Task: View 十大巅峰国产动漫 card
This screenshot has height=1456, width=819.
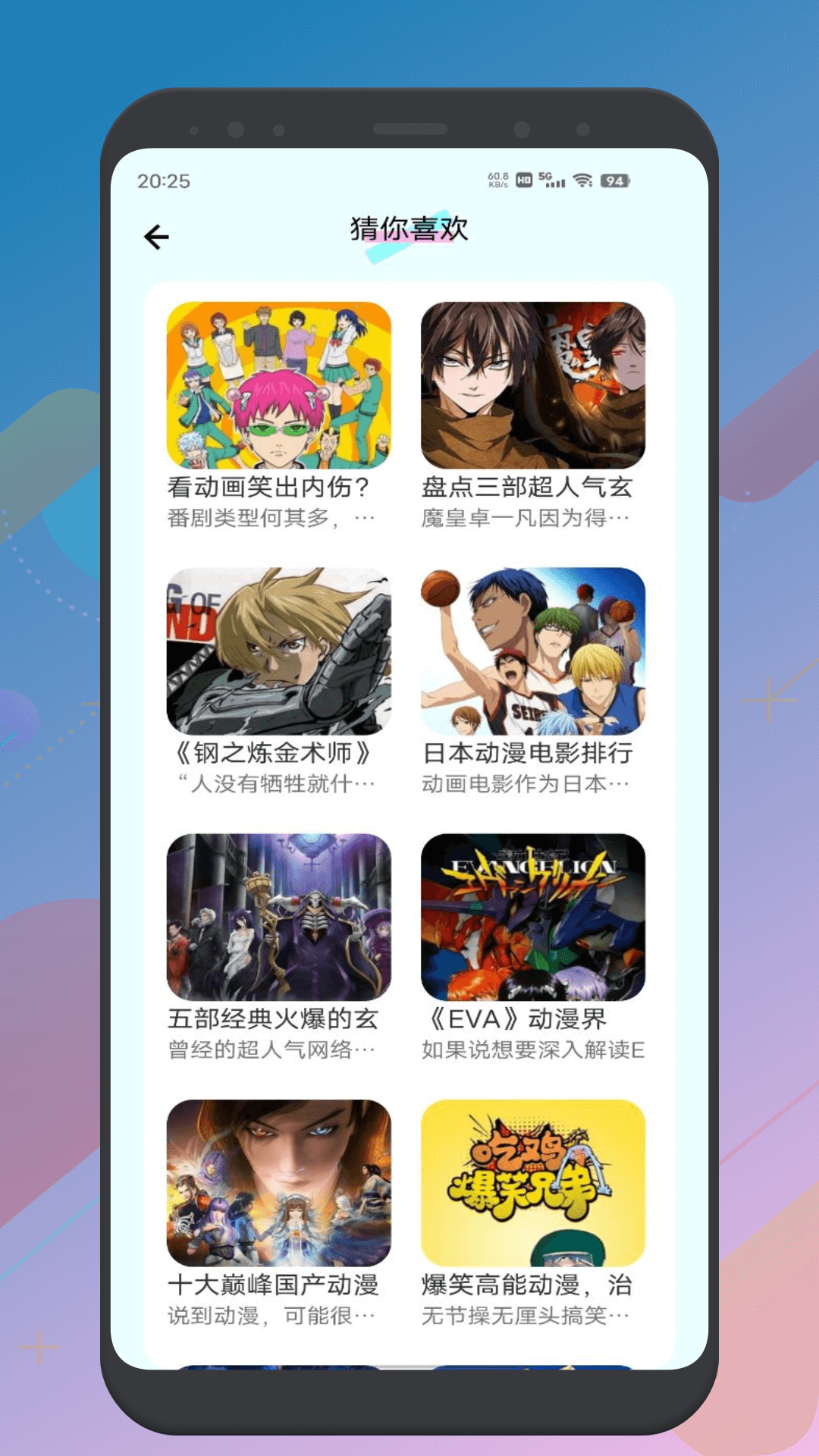Action: click(x=279, y=1213)
